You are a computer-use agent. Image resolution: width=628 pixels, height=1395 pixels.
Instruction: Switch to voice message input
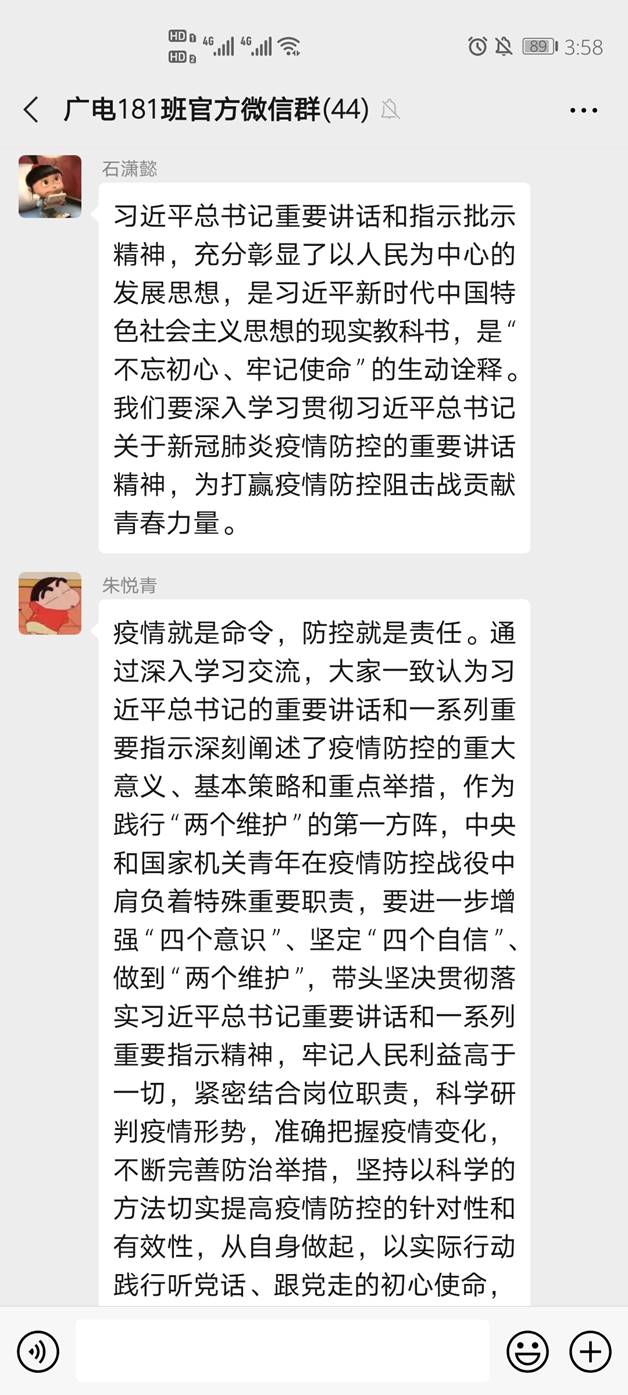(38, 1351)
